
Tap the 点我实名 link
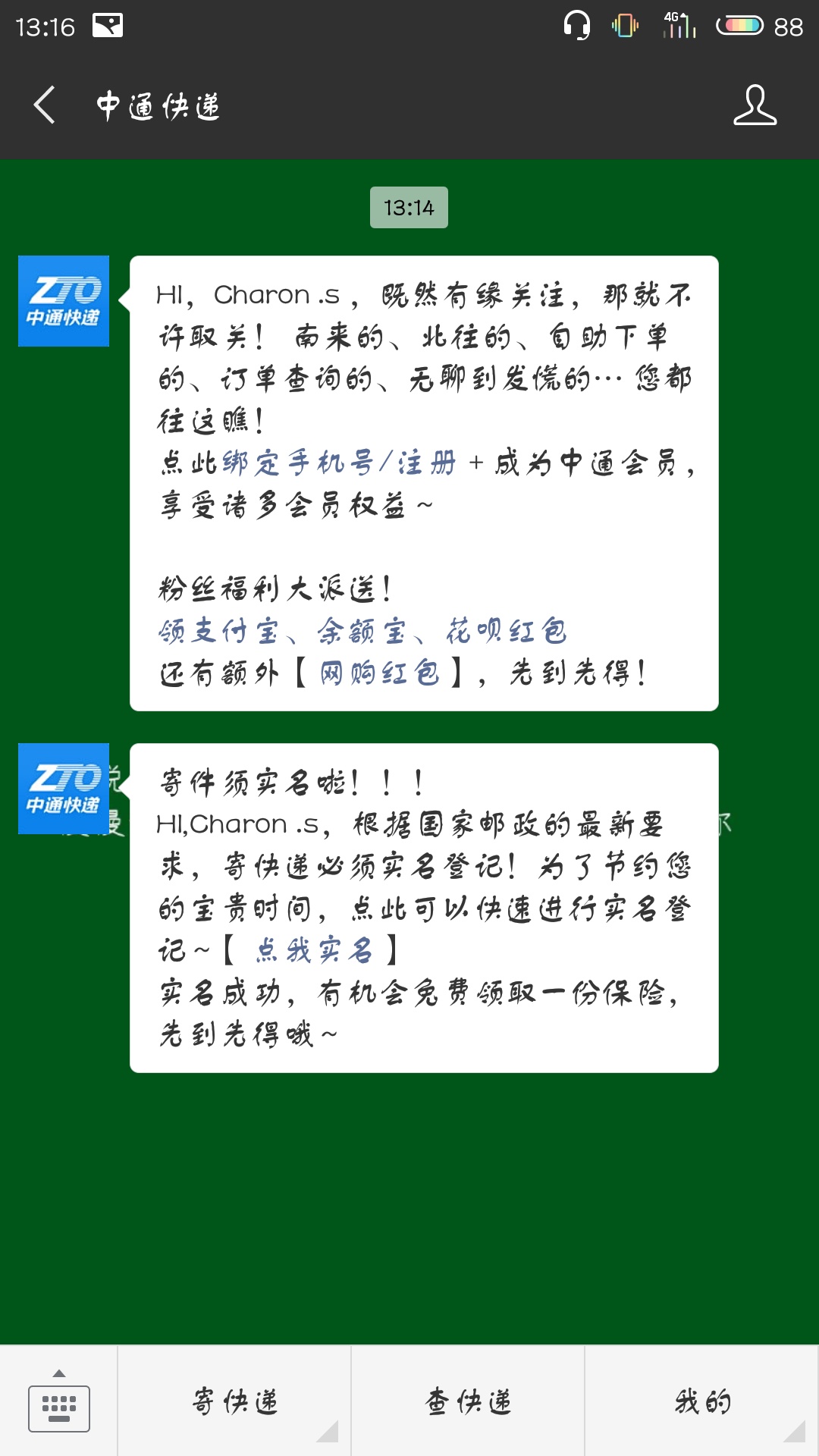313,950
